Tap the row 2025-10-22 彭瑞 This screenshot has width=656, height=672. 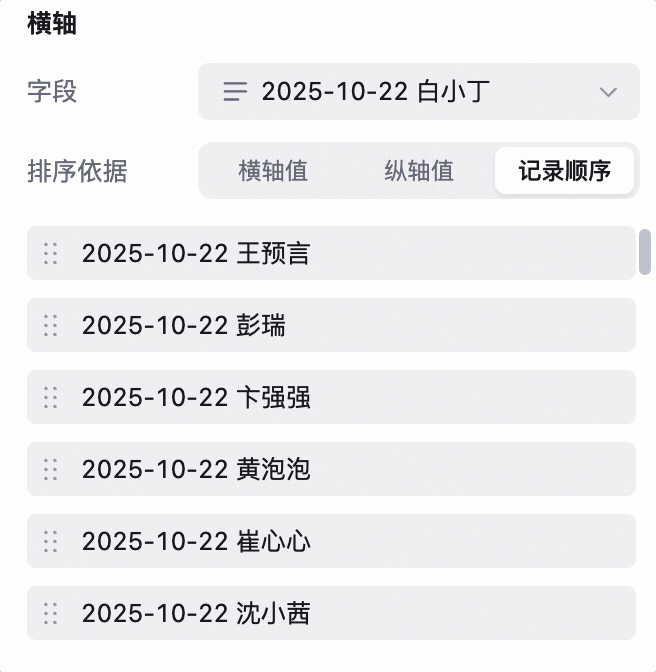[x=331, y=325]
